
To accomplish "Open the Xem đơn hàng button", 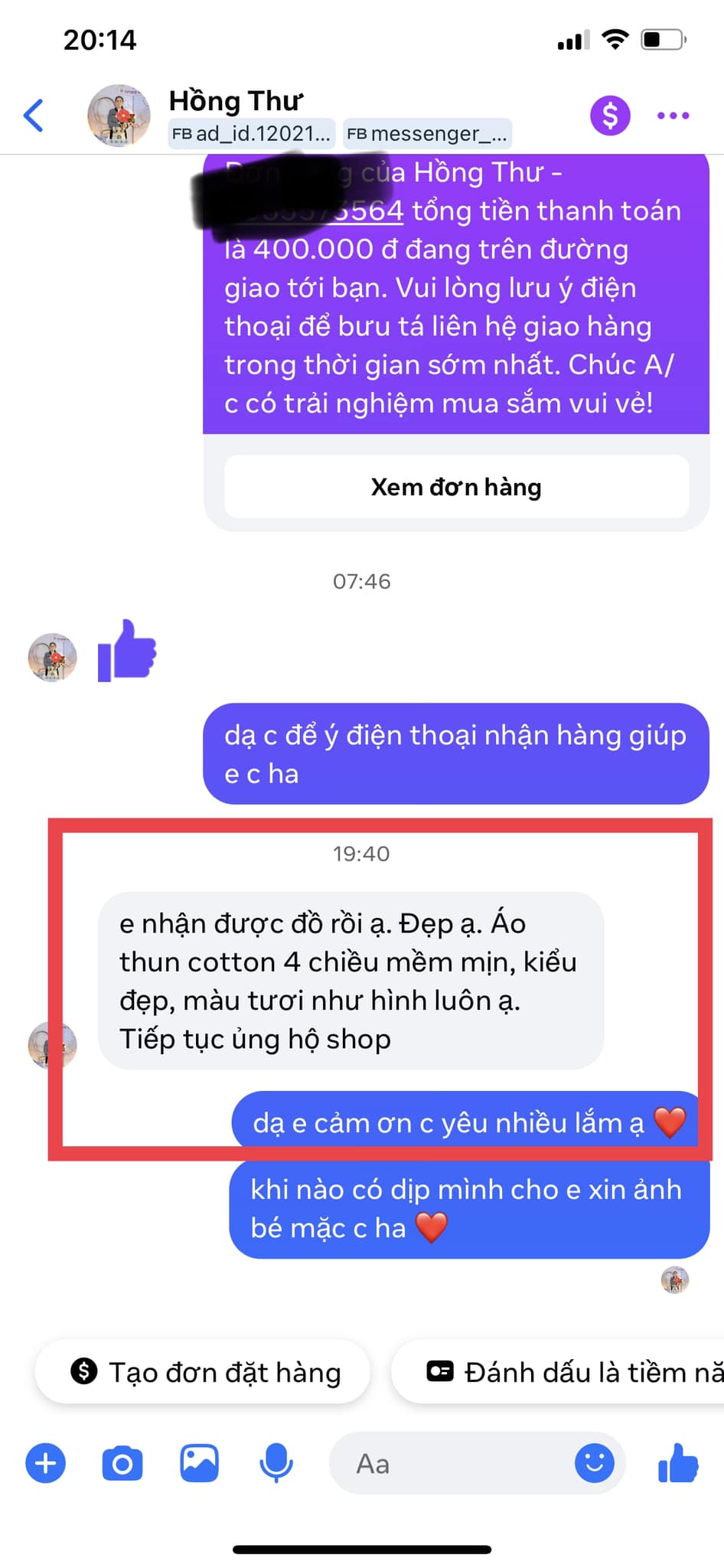I will click(x=456, y=487).
